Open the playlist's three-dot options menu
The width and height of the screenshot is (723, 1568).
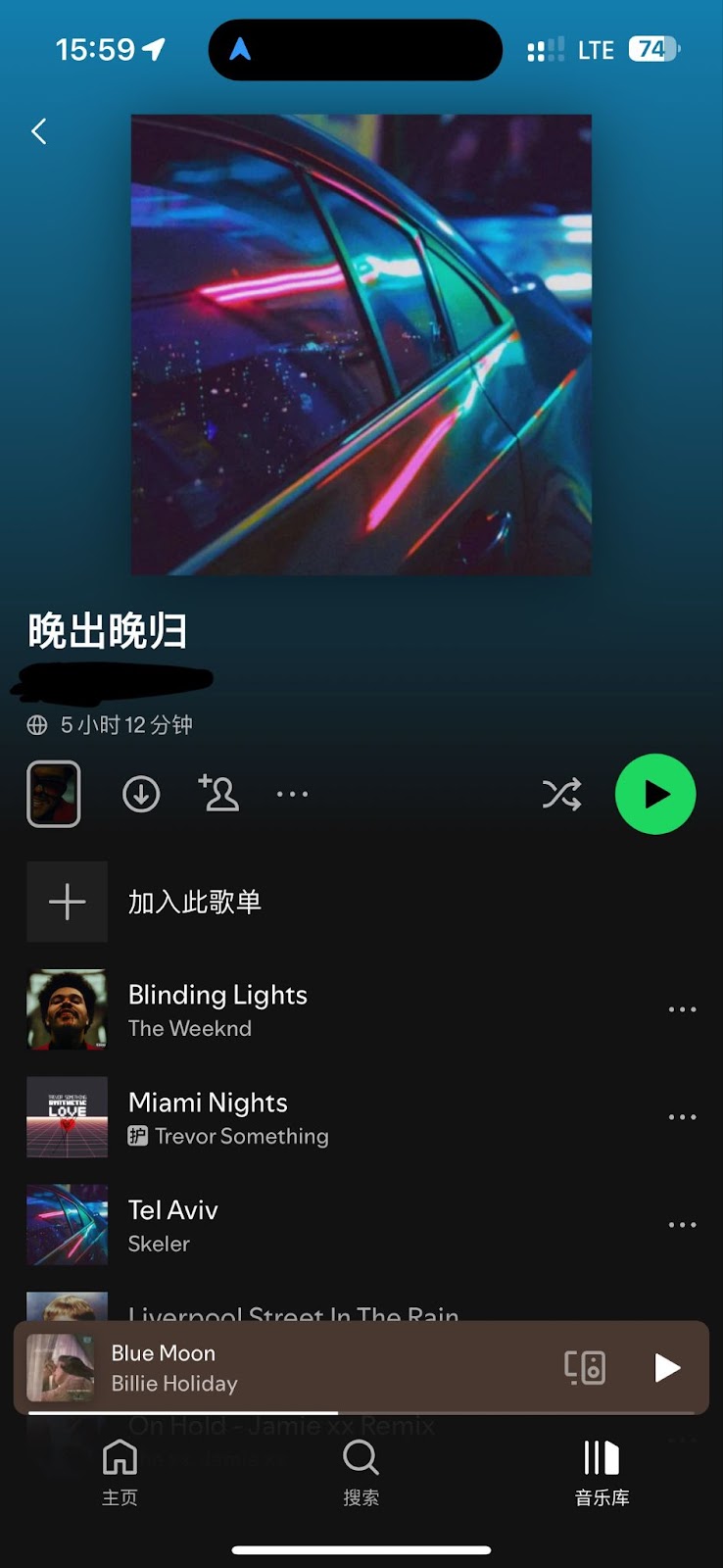pyautogui.click(x=292, y=794)
